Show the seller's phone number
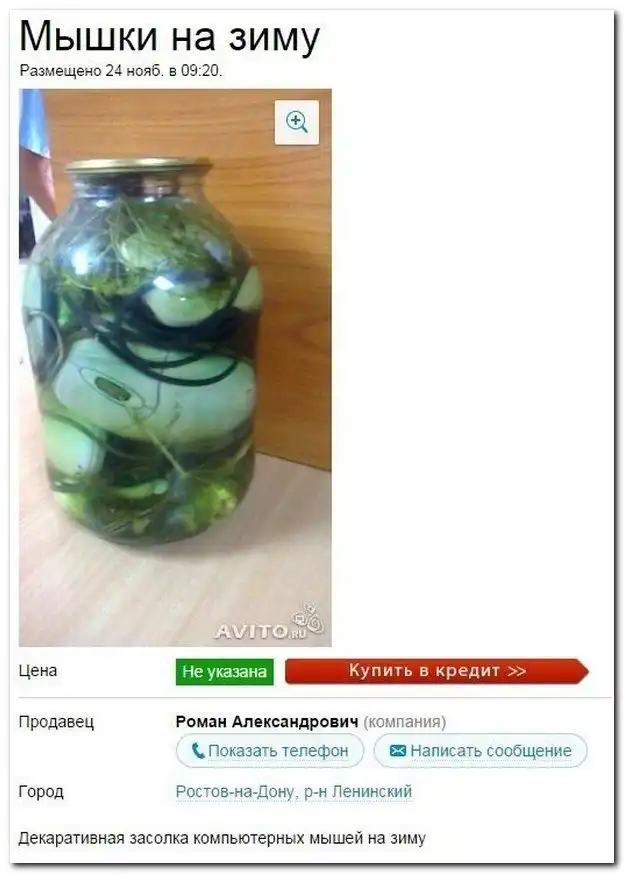 point(270,751)
